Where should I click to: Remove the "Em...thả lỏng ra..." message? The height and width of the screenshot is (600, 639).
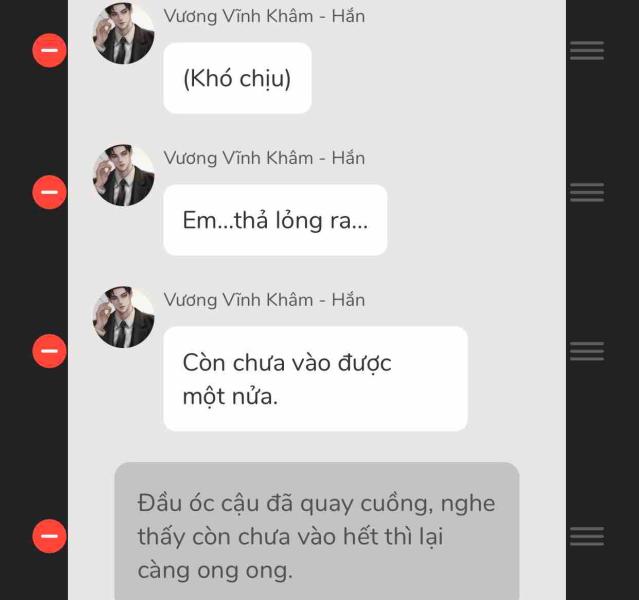click(x=49, y=191)
